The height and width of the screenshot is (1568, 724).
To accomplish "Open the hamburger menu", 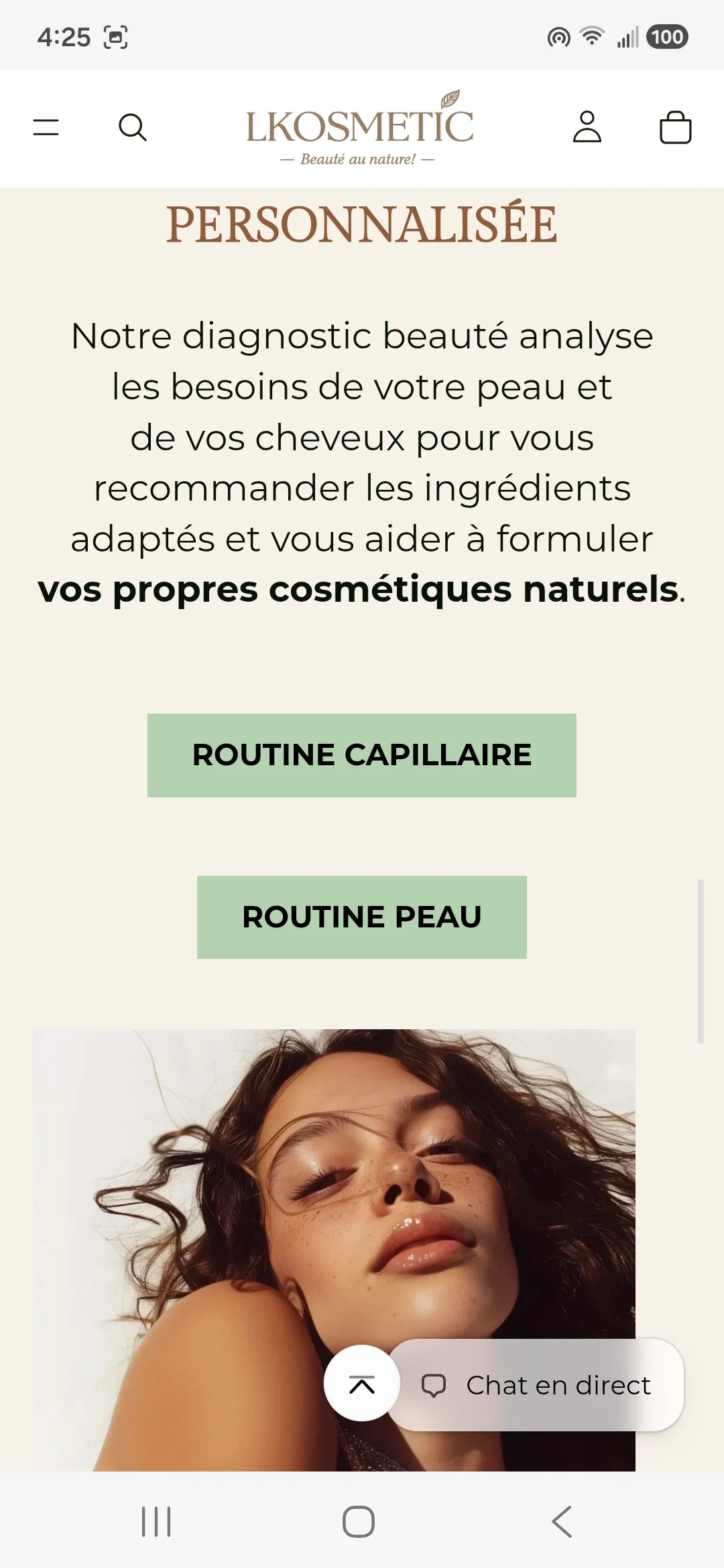I will pos(46,127).
